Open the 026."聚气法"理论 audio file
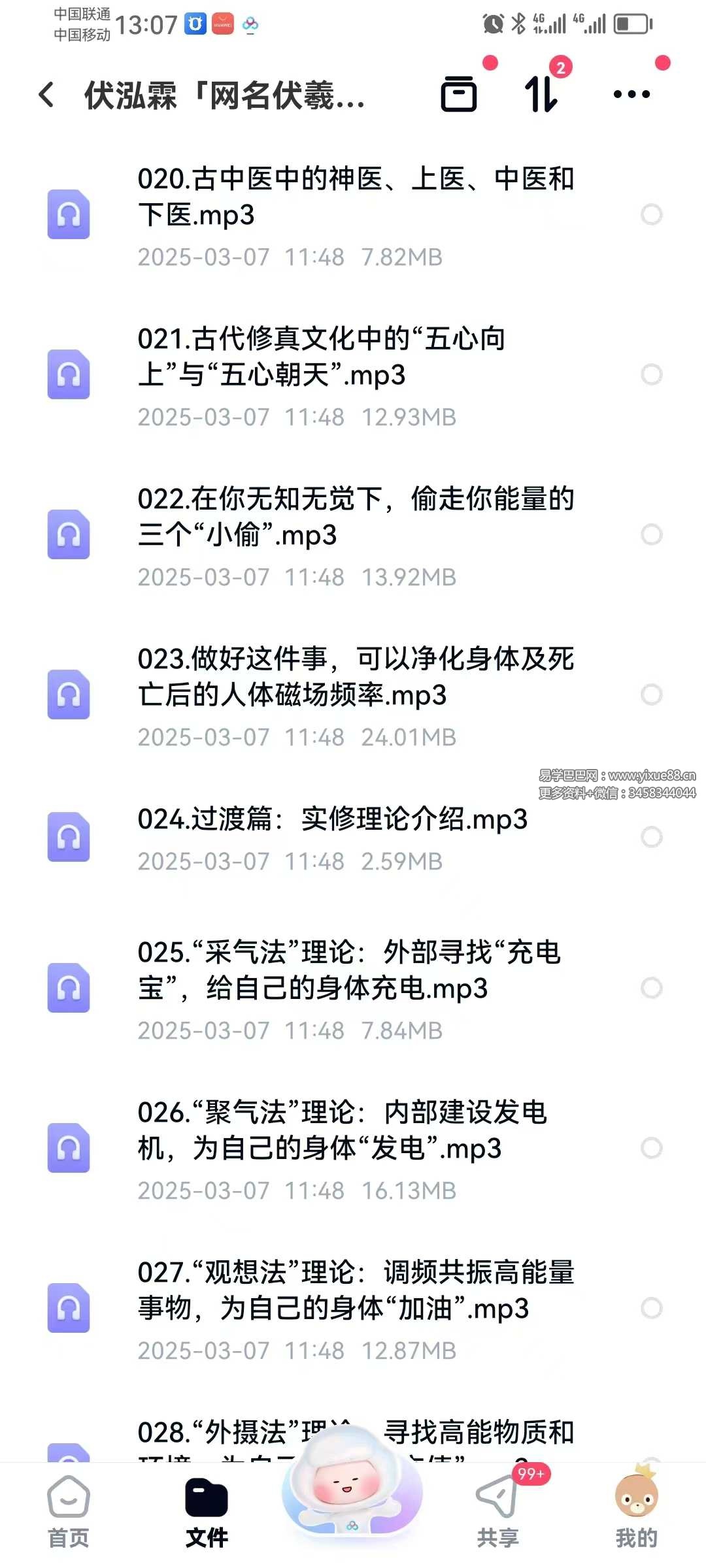This screenshot has height=1568, width=706. pyautogui.click(x=342, y=1130)
